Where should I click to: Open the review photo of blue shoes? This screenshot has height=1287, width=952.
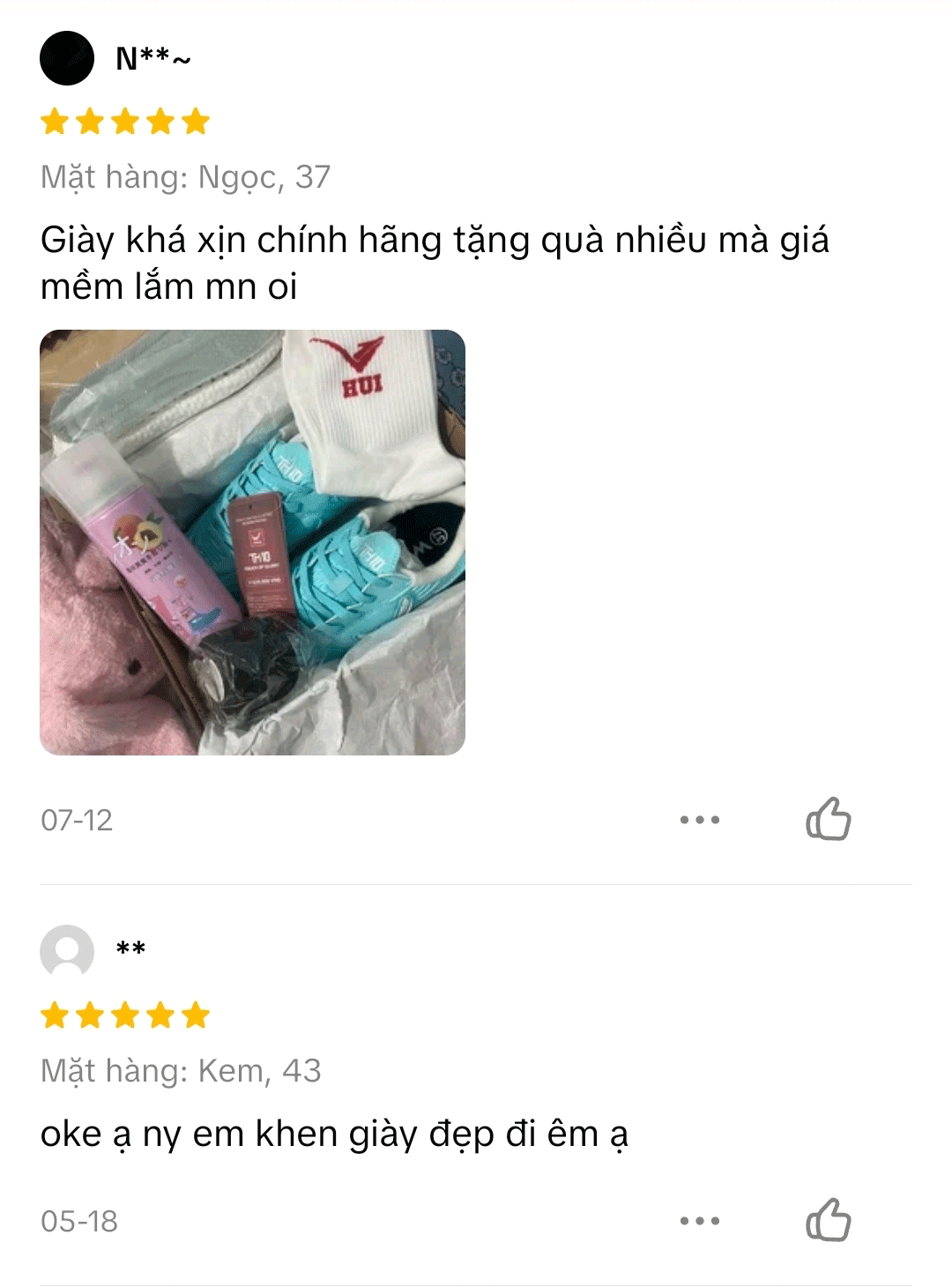click(252, 542)
